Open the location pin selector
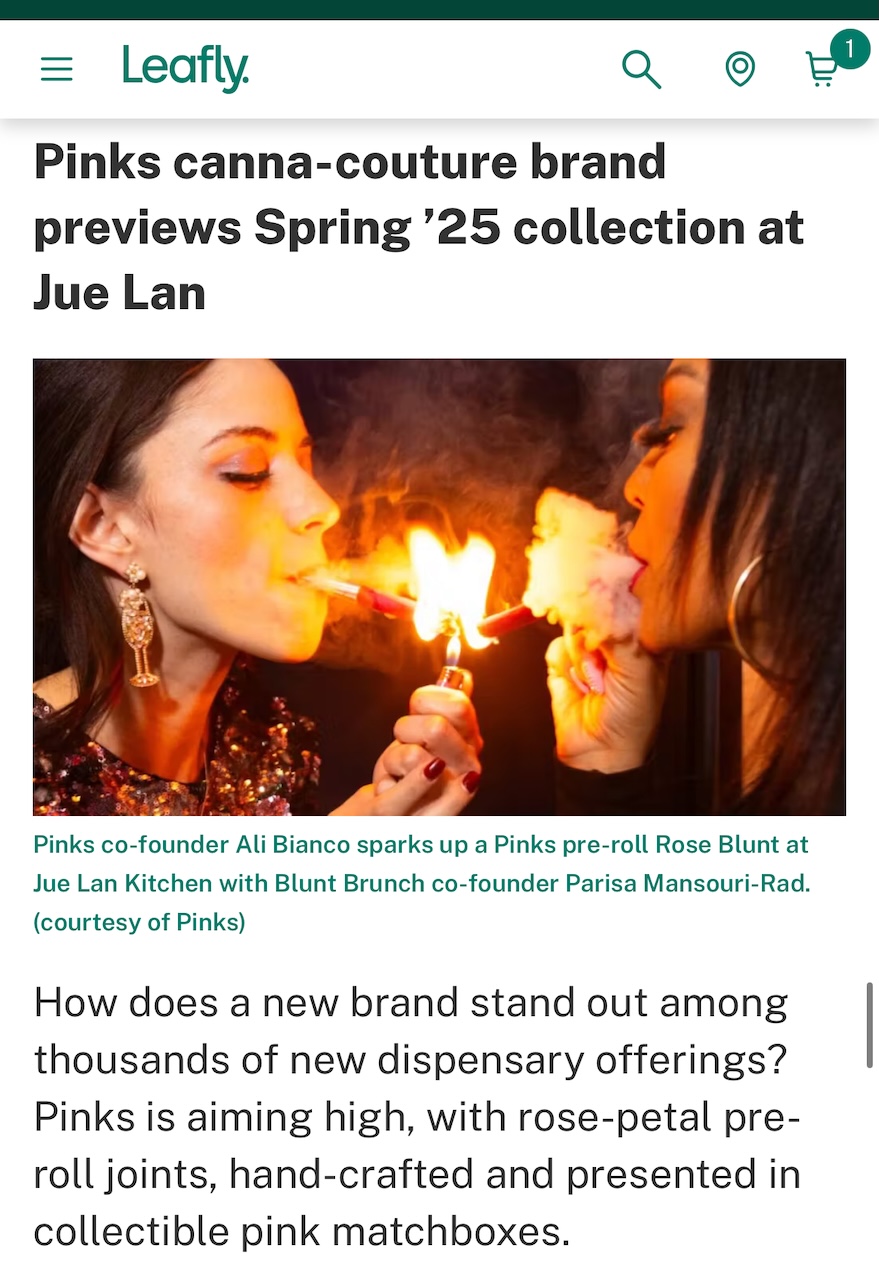The height and width of the screenshot is (1280, 879). click(x=739, y=69)
